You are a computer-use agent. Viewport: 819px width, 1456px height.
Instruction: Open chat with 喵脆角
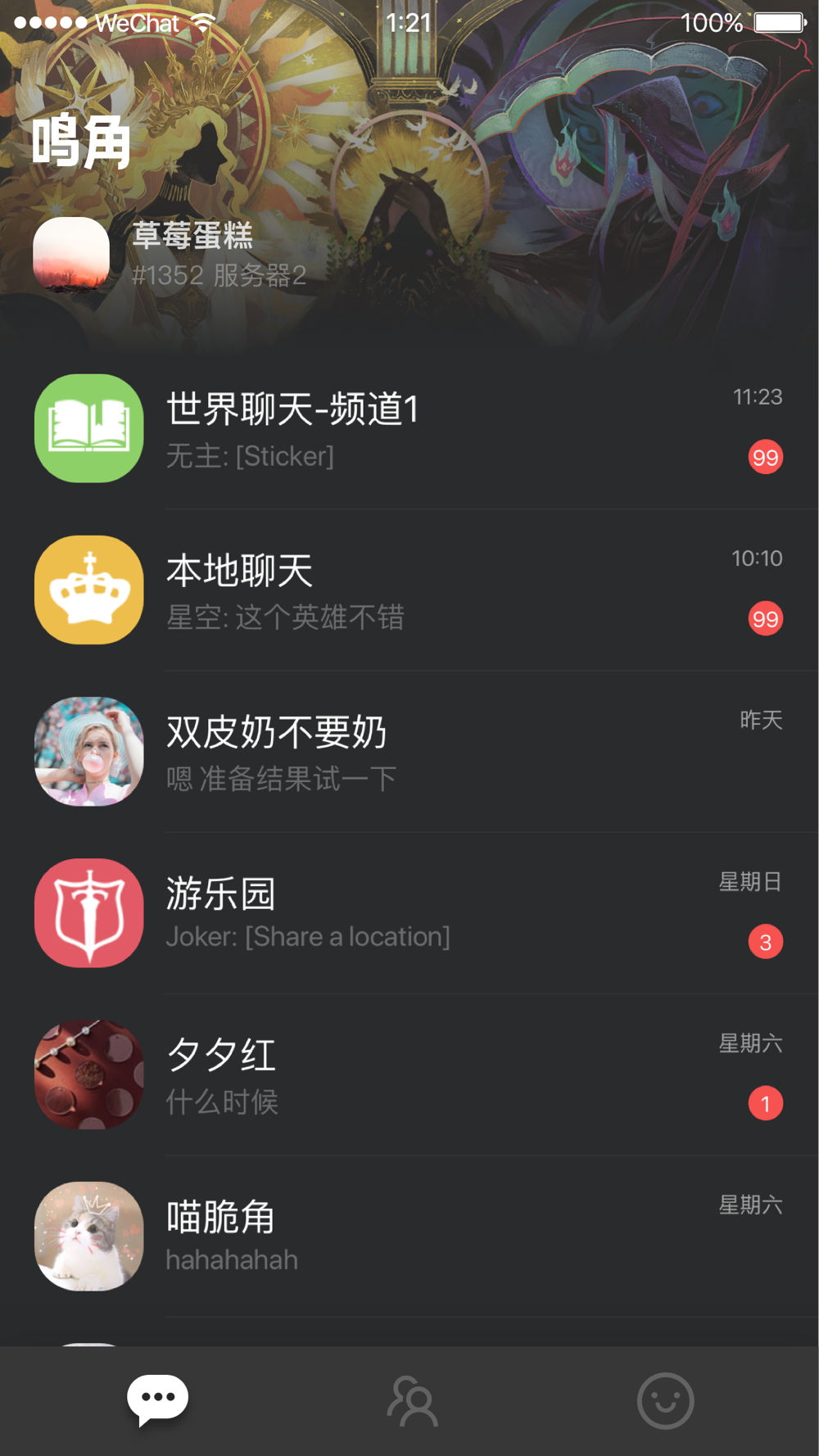point(409,1236)
